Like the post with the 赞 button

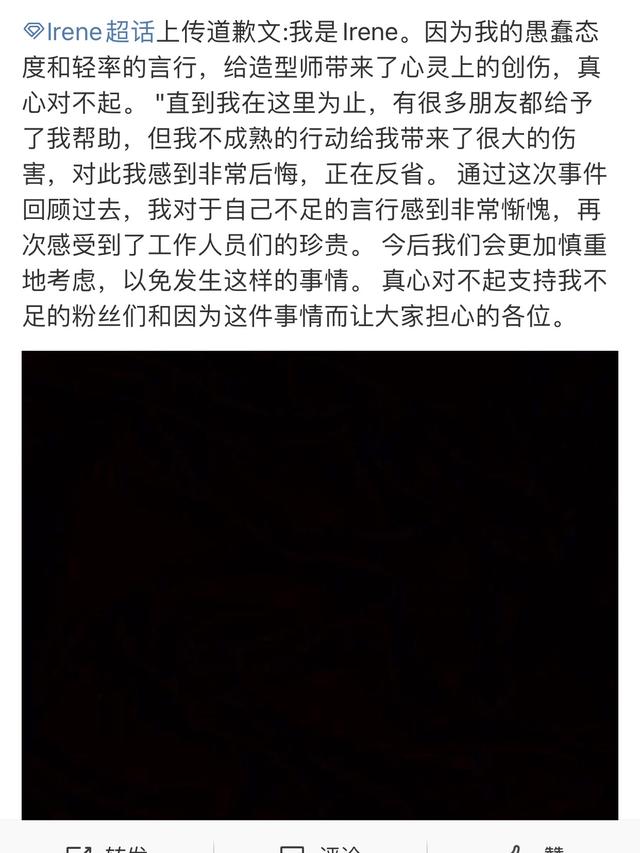537,847
